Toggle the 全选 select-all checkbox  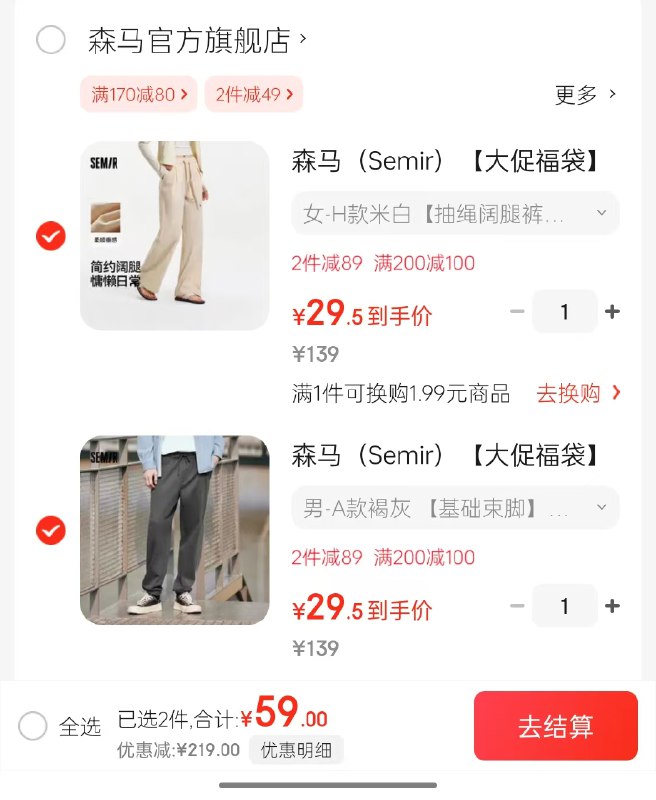(33, 726)
